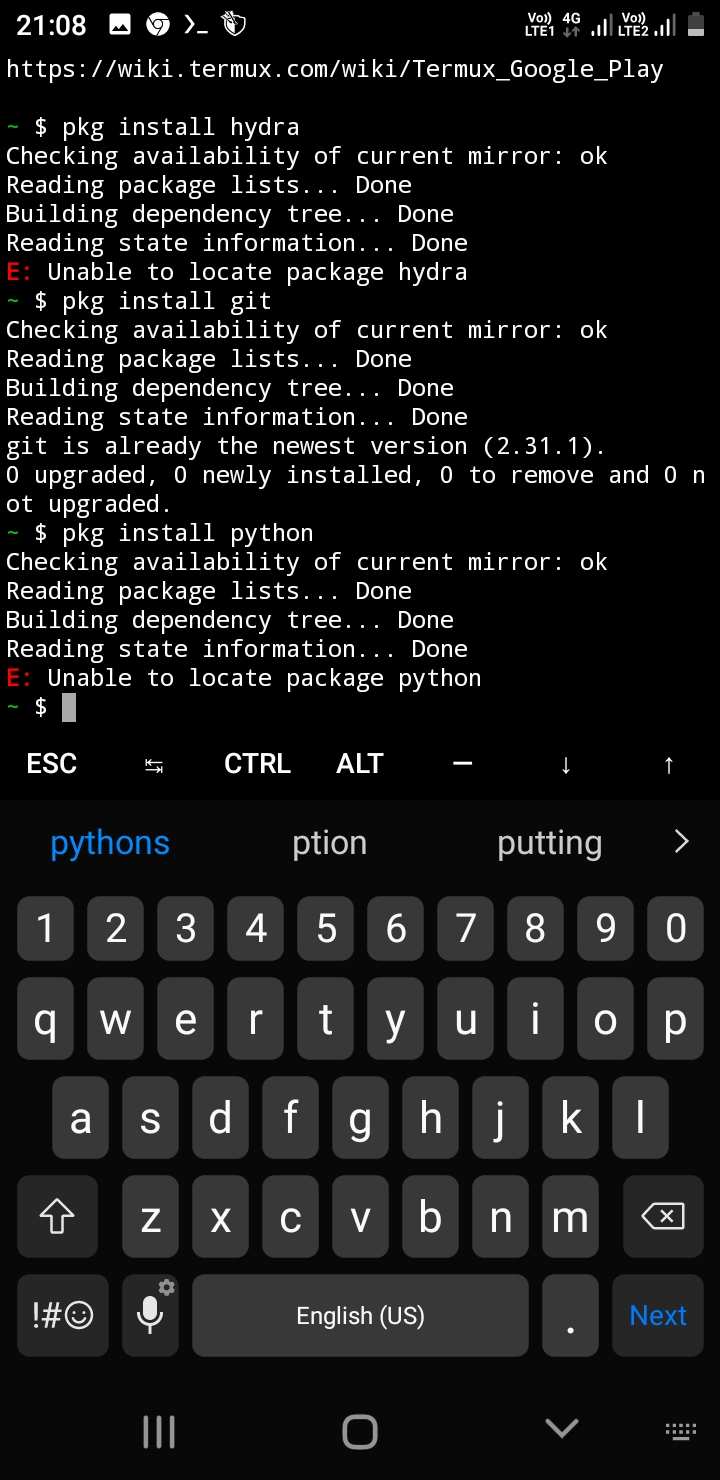Toggle the Shift key for capital letters
720x1480 pixels.
coord(57,1217)
